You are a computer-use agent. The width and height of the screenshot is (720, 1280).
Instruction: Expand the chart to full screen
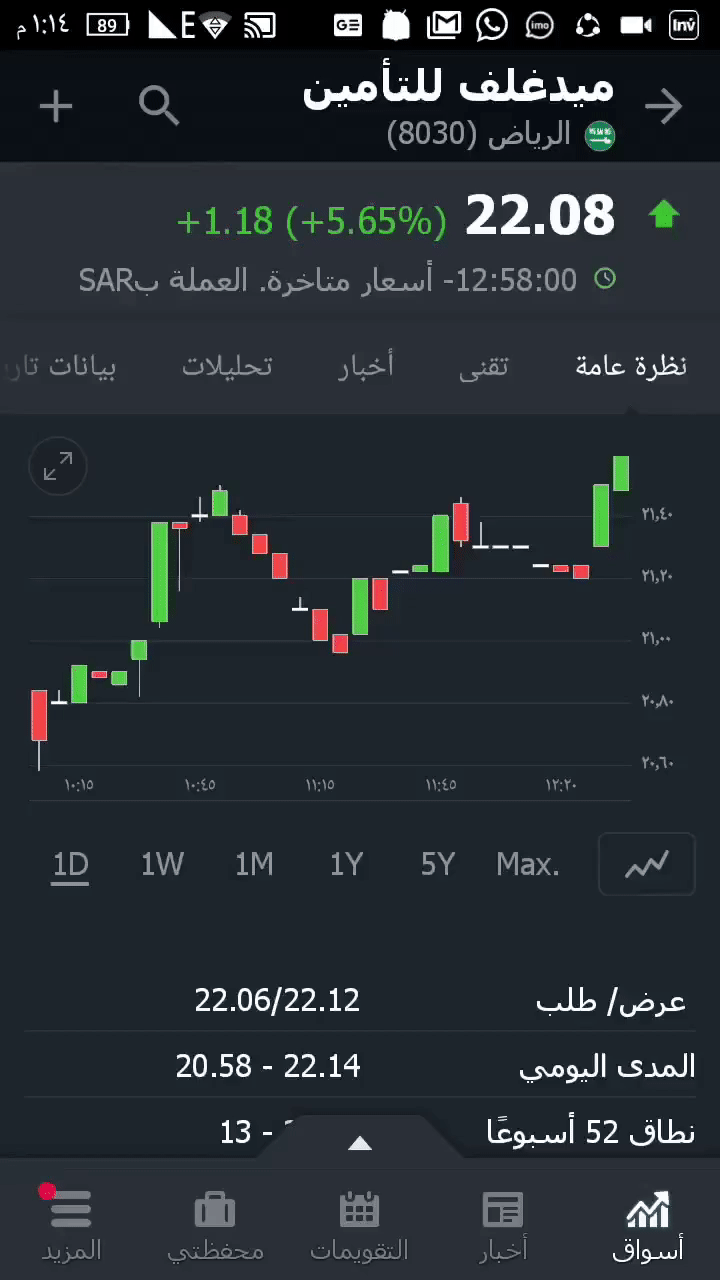[x=58, y=467]
